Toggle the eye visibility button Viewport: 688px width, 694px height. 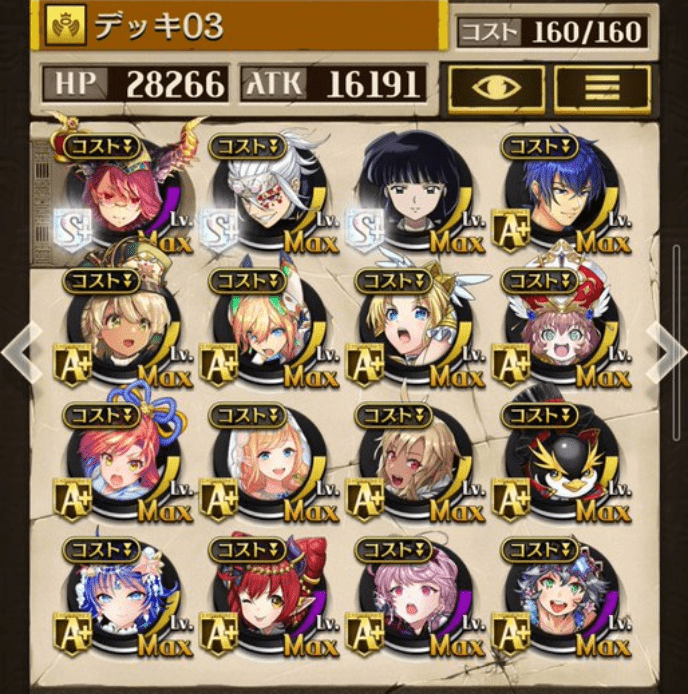(496, 86)
